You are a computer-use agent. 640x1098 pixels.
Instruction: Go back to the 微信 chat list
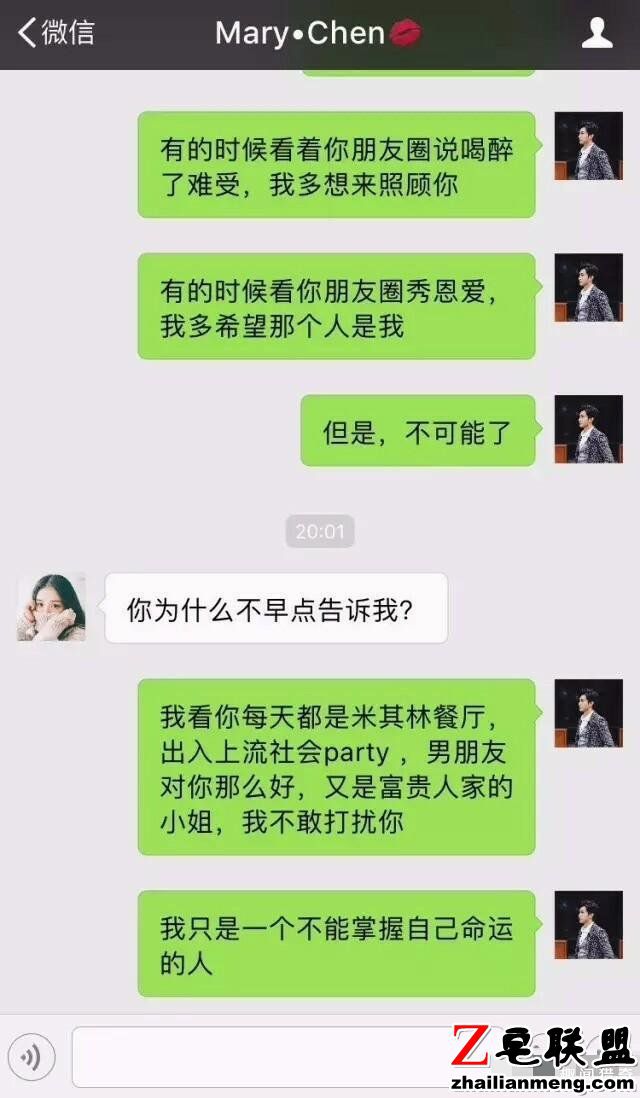coord(55,33)
